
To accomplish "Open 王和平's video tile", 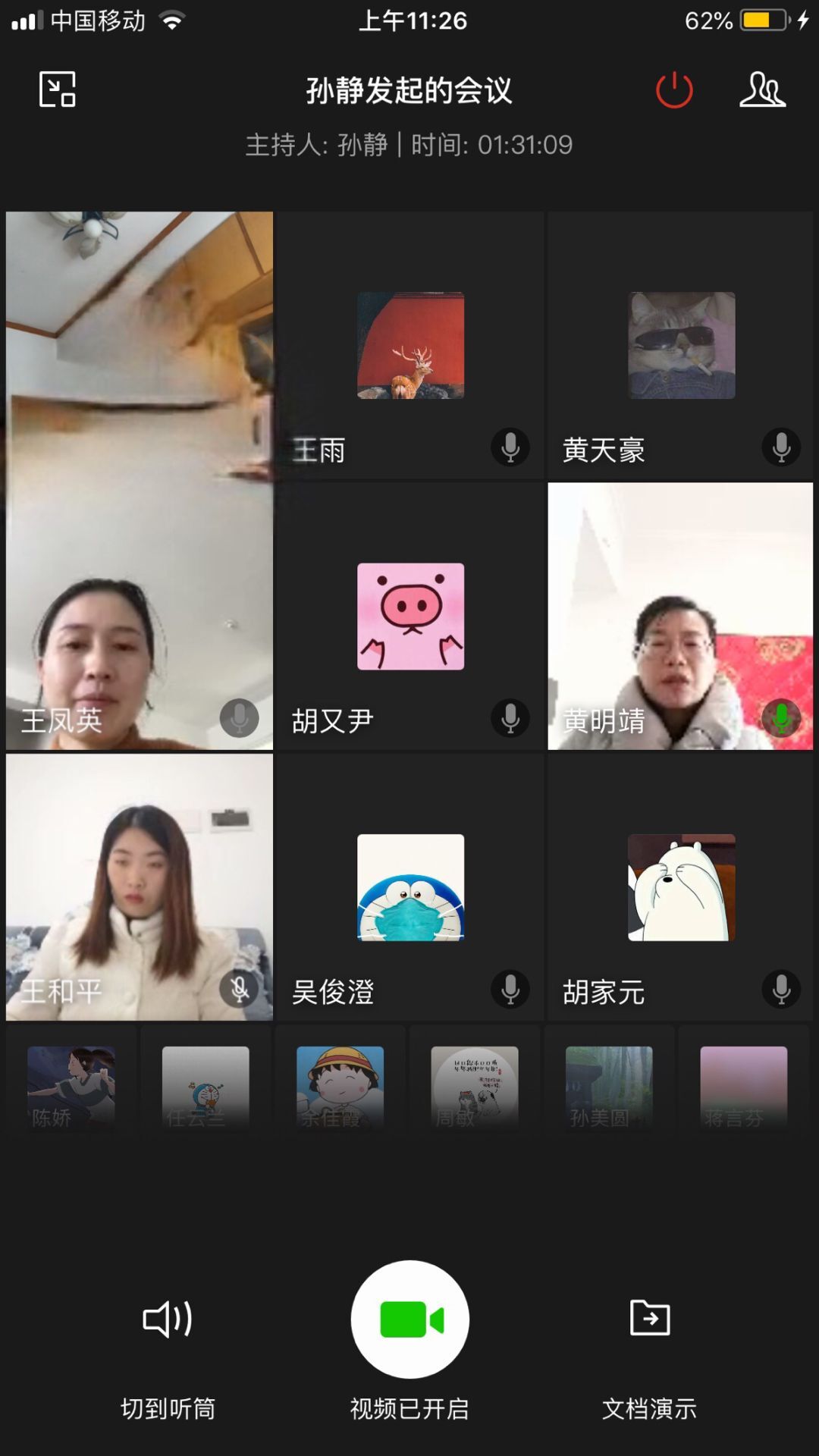I will 140,886.
